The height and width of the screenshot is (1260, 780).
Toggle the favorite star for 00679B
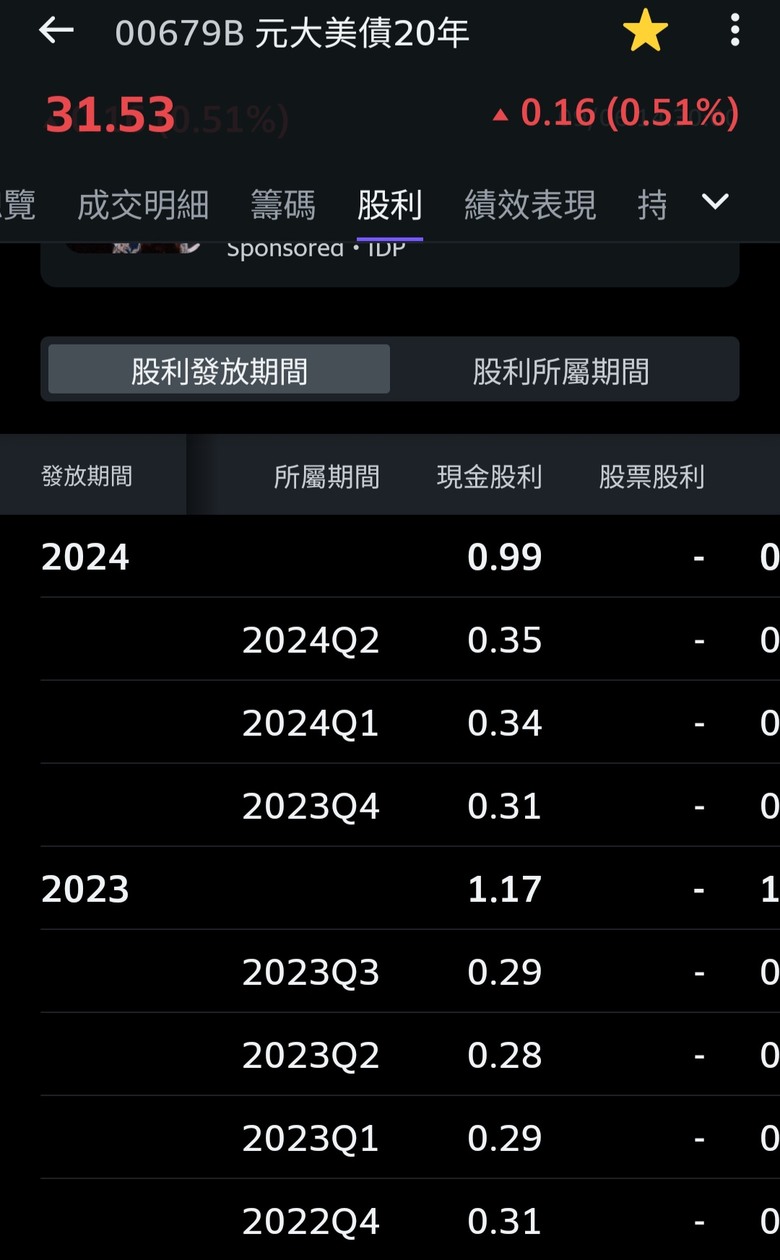pyautogui.click(x=645, y=32)
